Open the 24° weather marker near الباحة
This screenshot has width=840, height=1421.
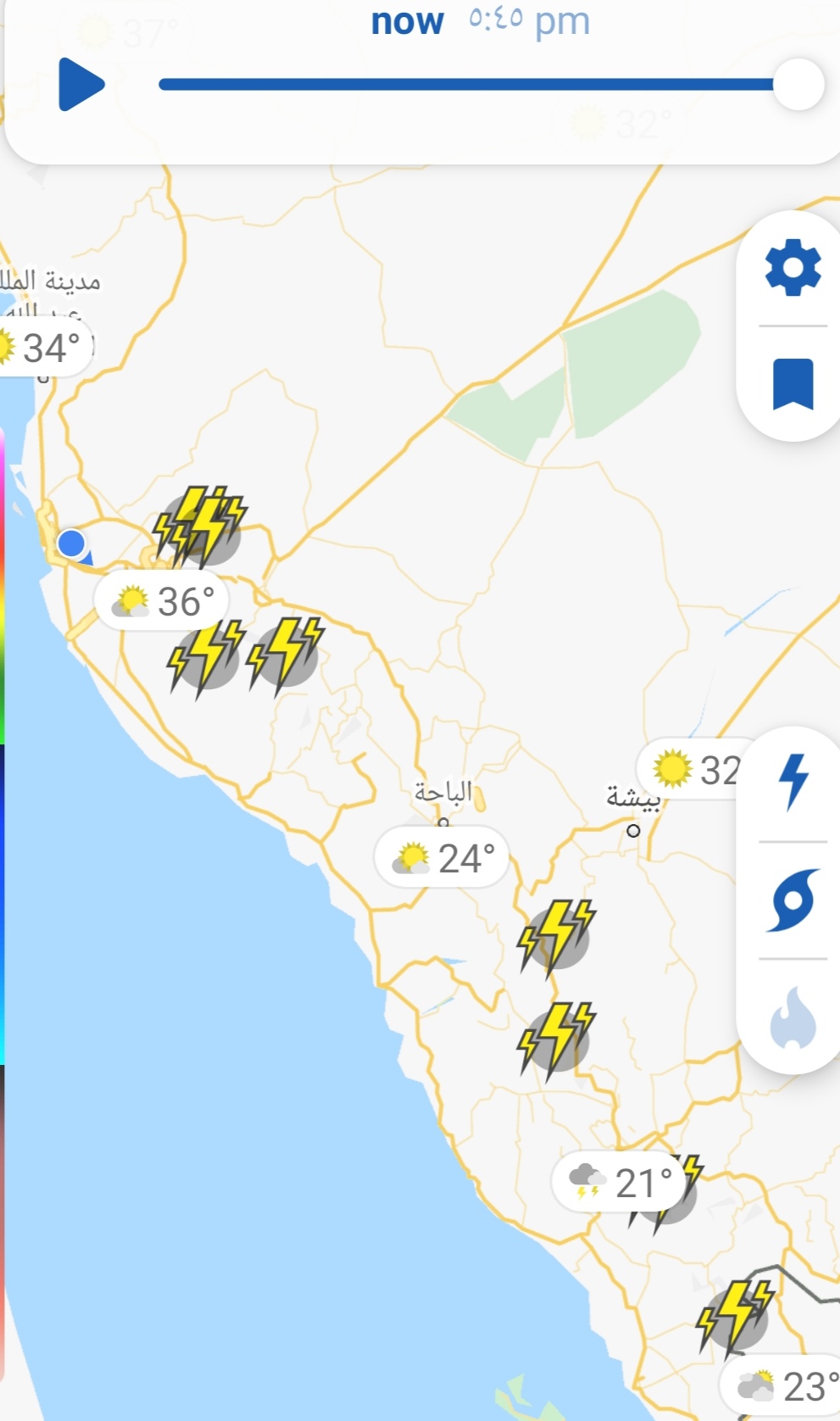coord(442,858)
